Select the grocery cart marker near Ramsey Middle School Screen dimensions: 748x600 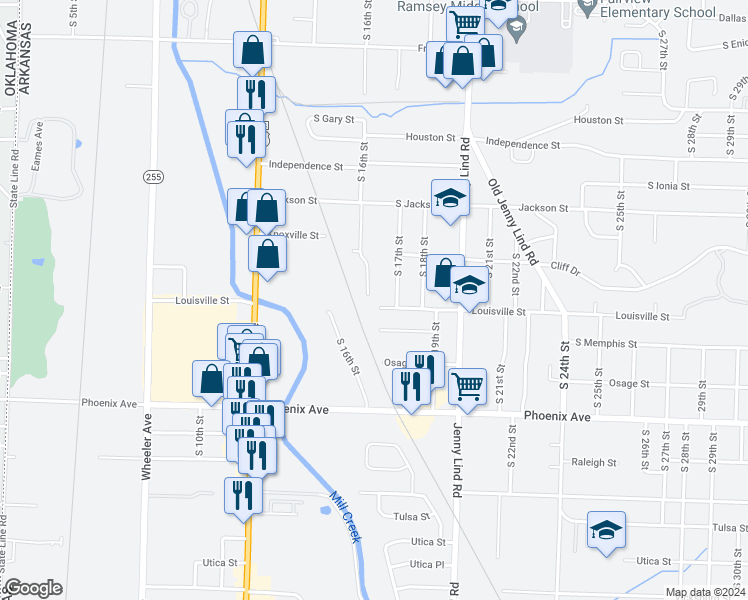466,22
